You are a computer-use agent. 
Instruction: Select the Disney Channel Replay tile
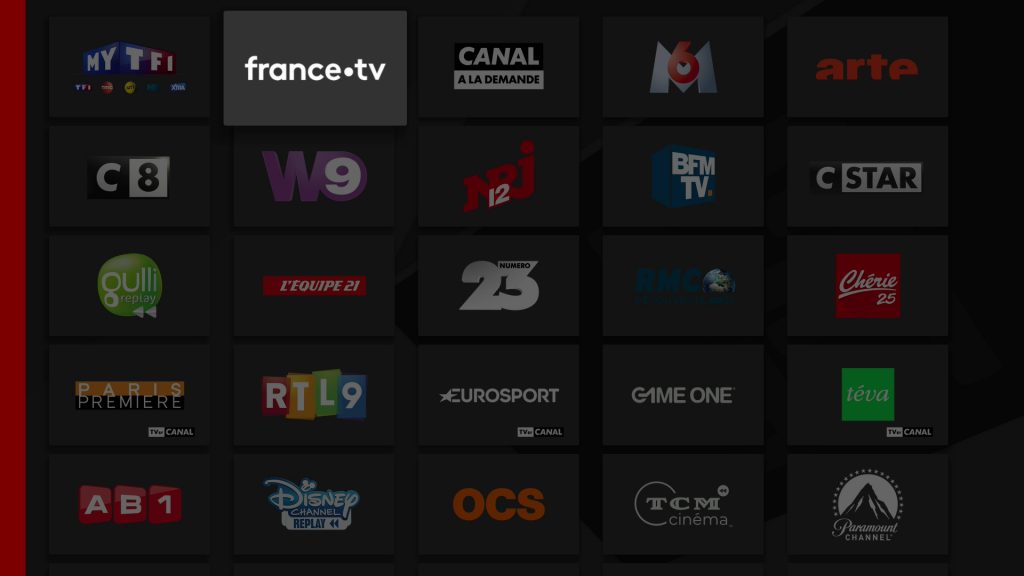coord(314,504)
